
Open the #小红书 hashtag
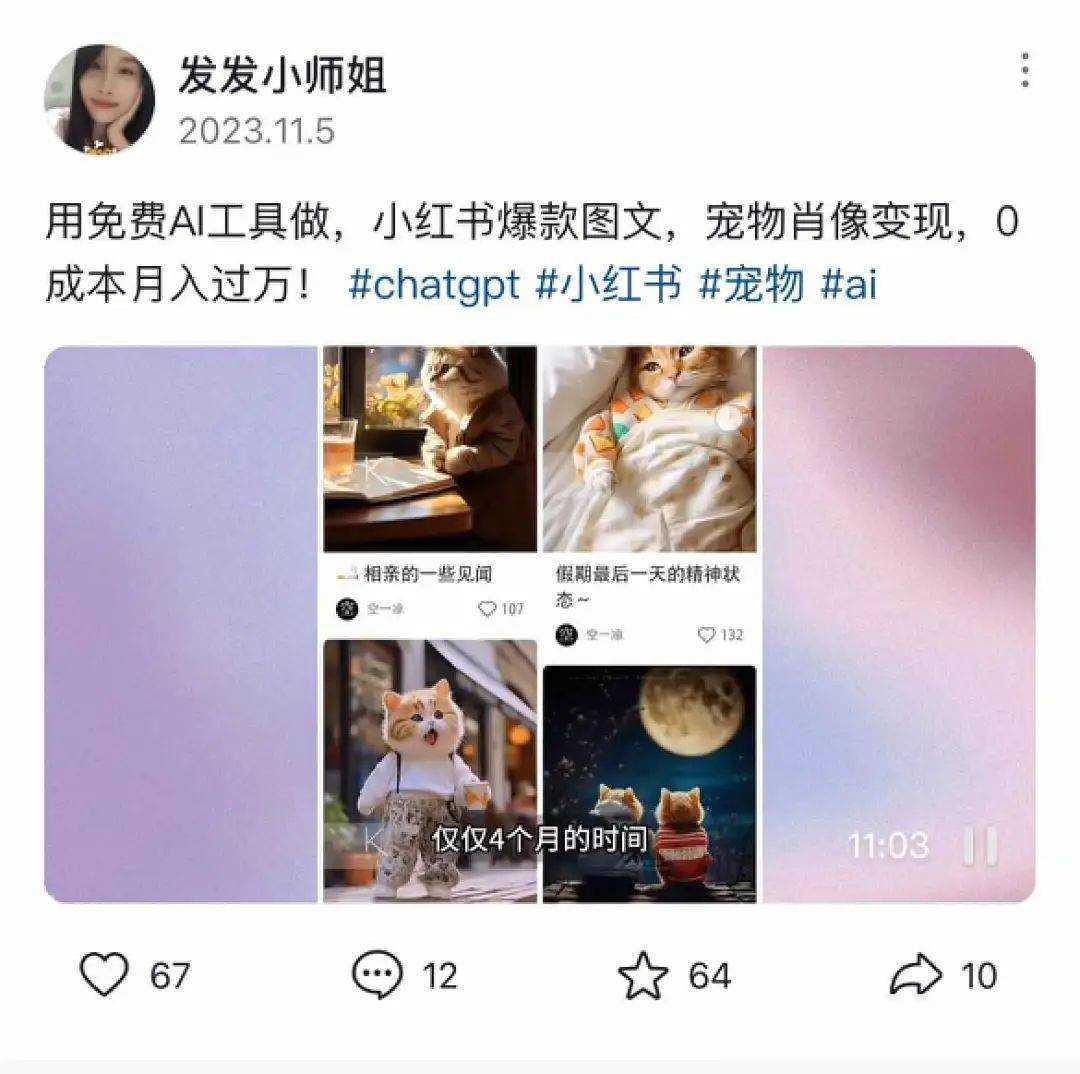[608, 285]
